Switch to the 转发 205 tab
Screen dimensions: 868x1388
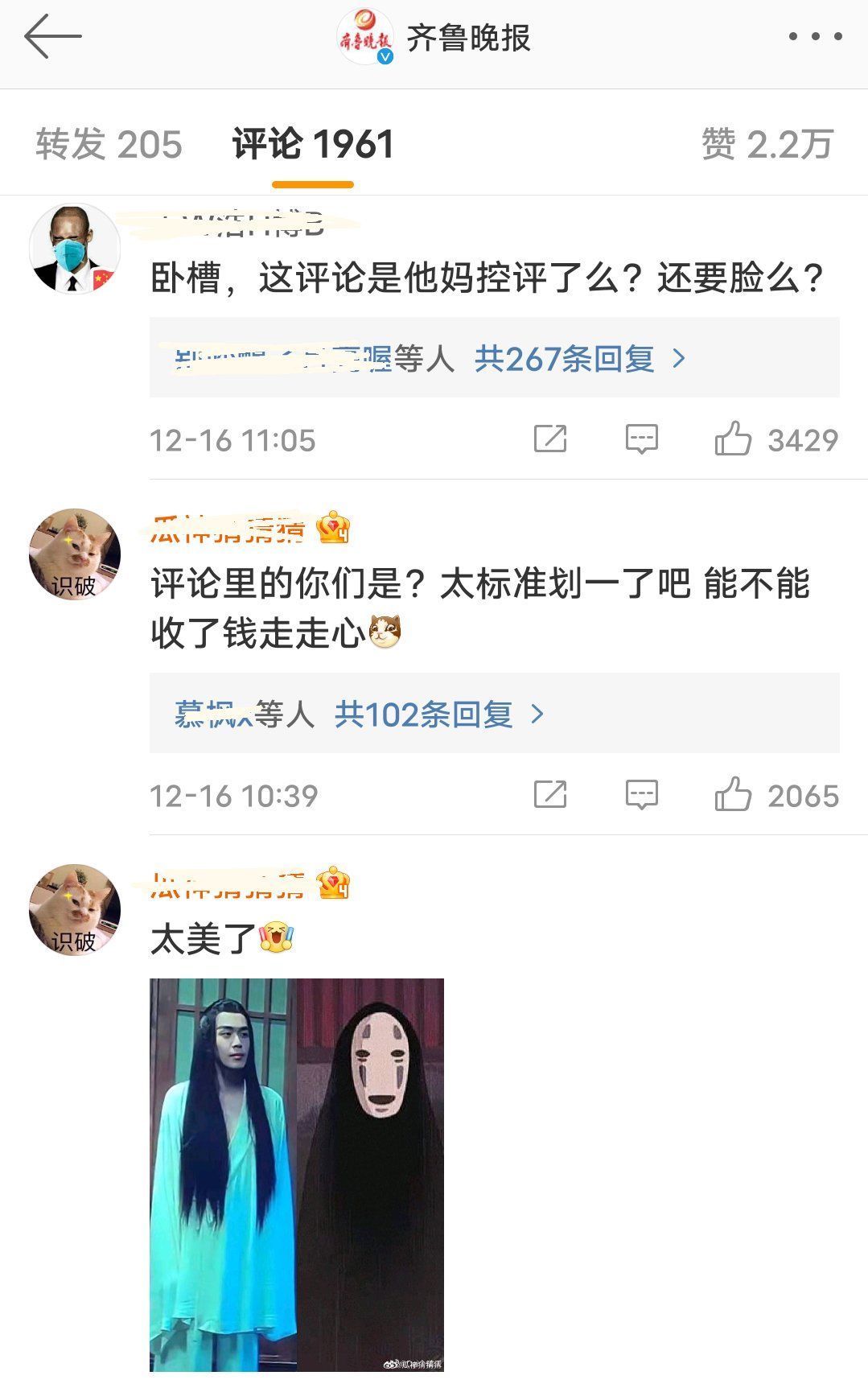pos(109,145)
